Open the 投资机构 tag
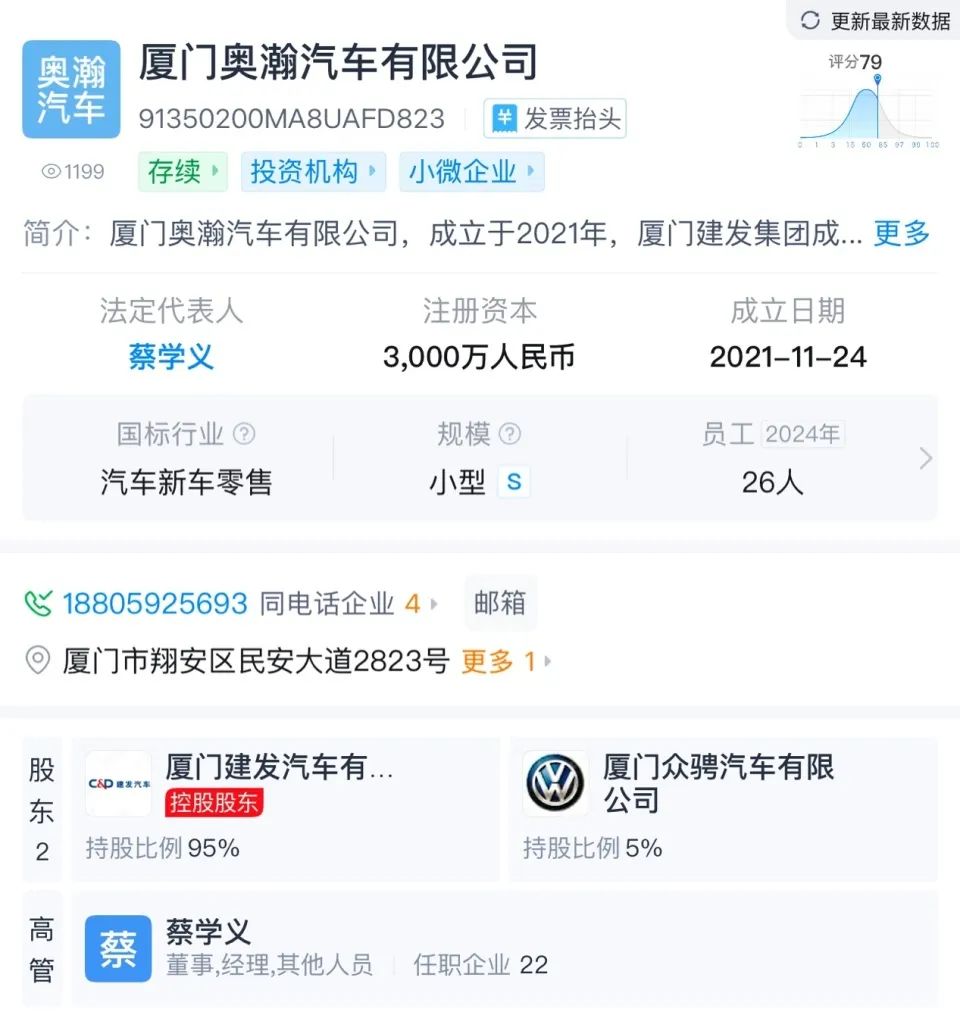Screen dimensions: 960x1015 (x=312, y=172)
